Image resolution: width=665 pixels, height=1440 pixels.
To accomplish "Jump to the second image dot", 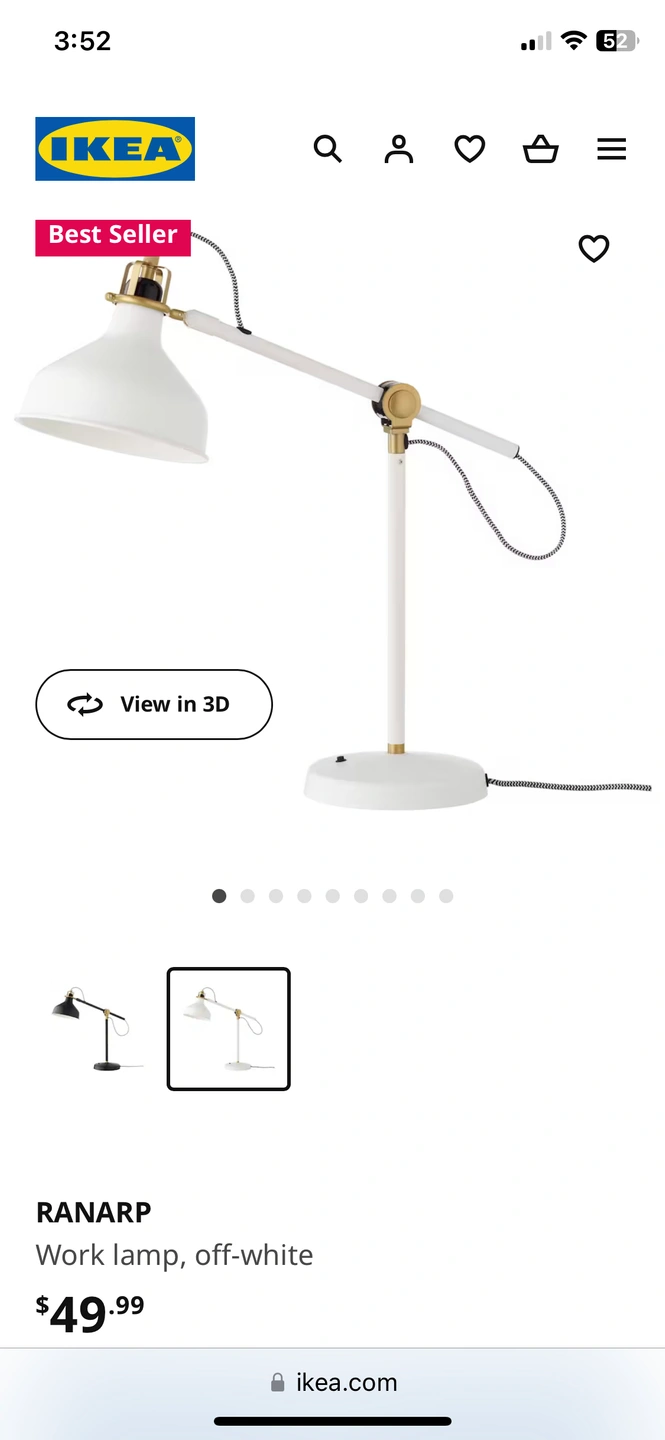I will pos(247,896).
